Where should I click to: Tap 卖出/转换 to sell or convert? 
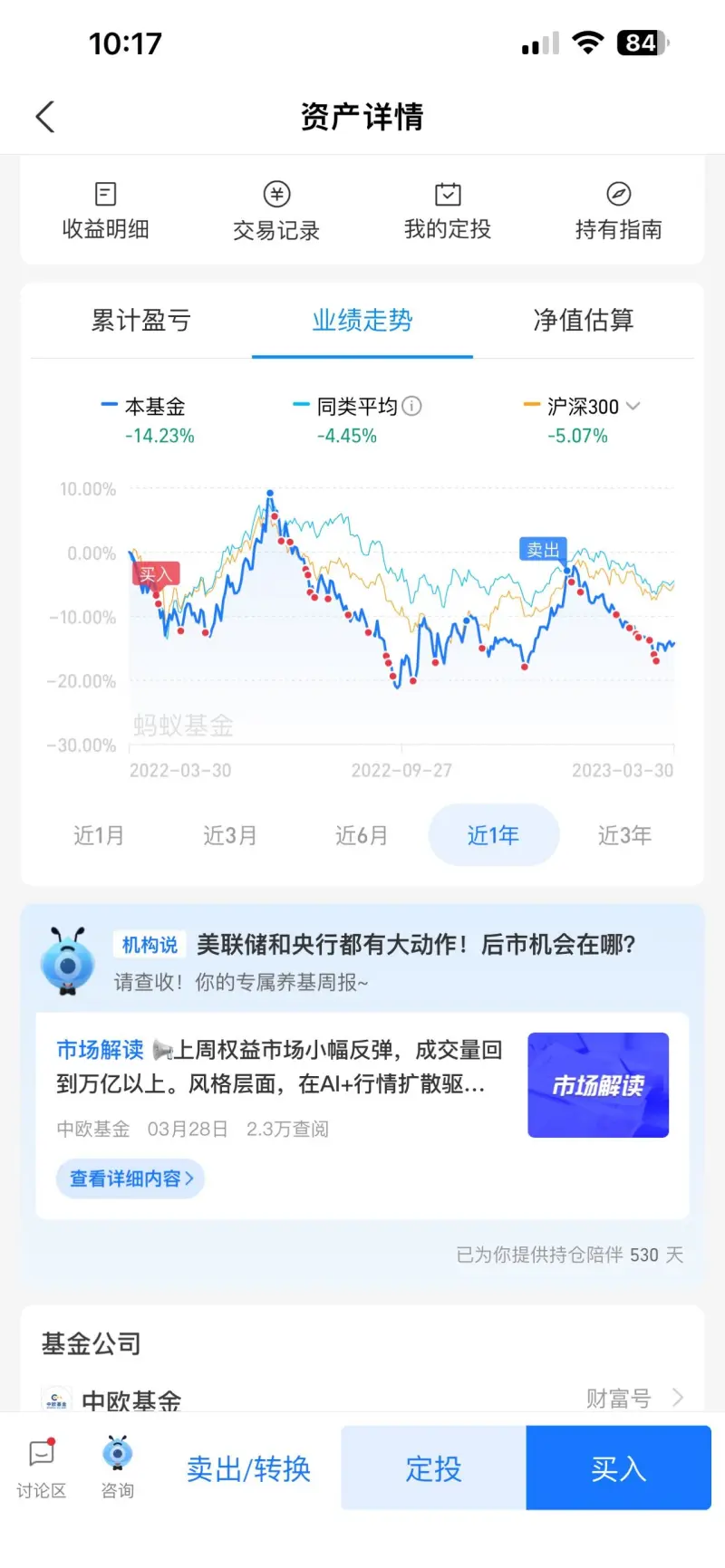248,1468
